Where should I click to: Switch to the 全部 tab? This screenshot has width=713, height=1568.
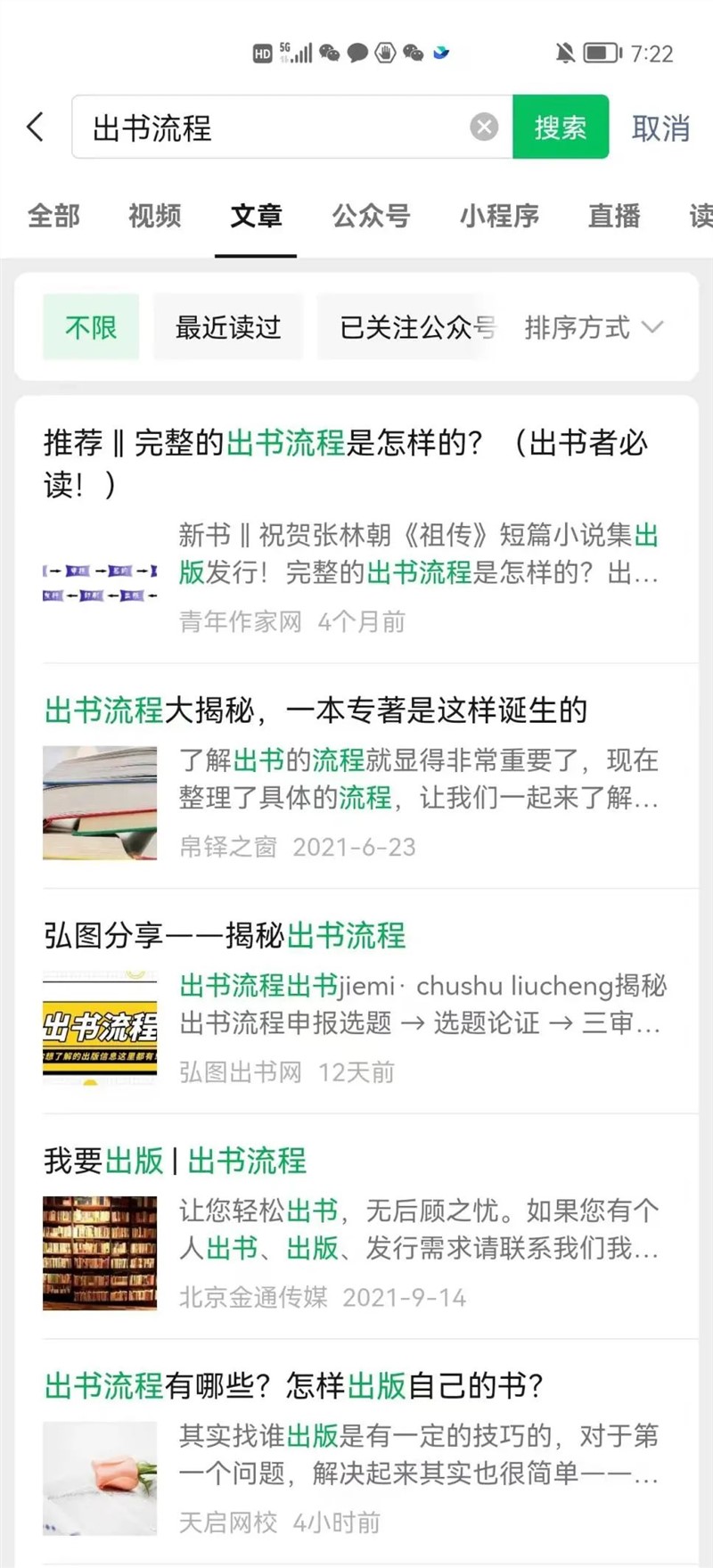click(x=53, y=216)
